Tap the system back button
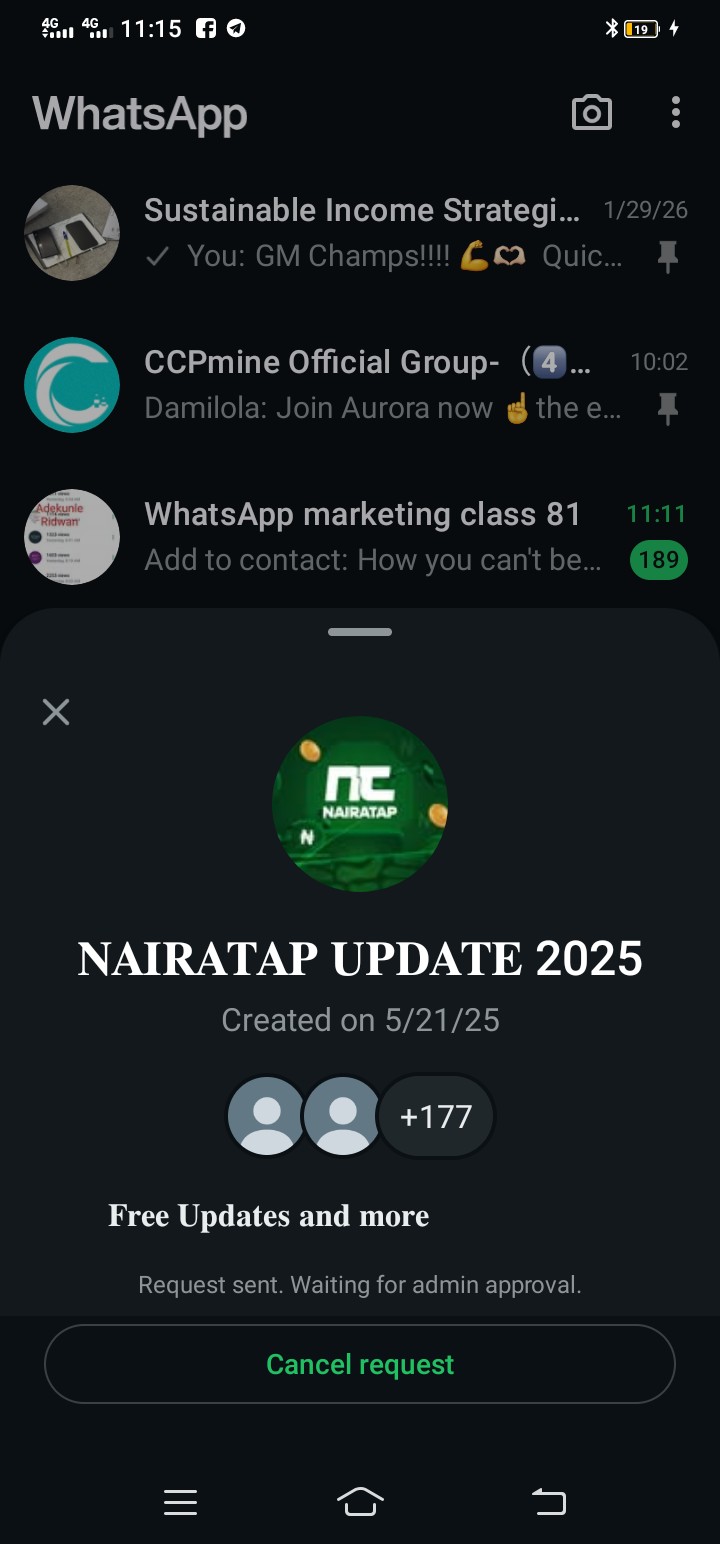The height and width of the screenshot is (1544, 720). (548, 1501)
